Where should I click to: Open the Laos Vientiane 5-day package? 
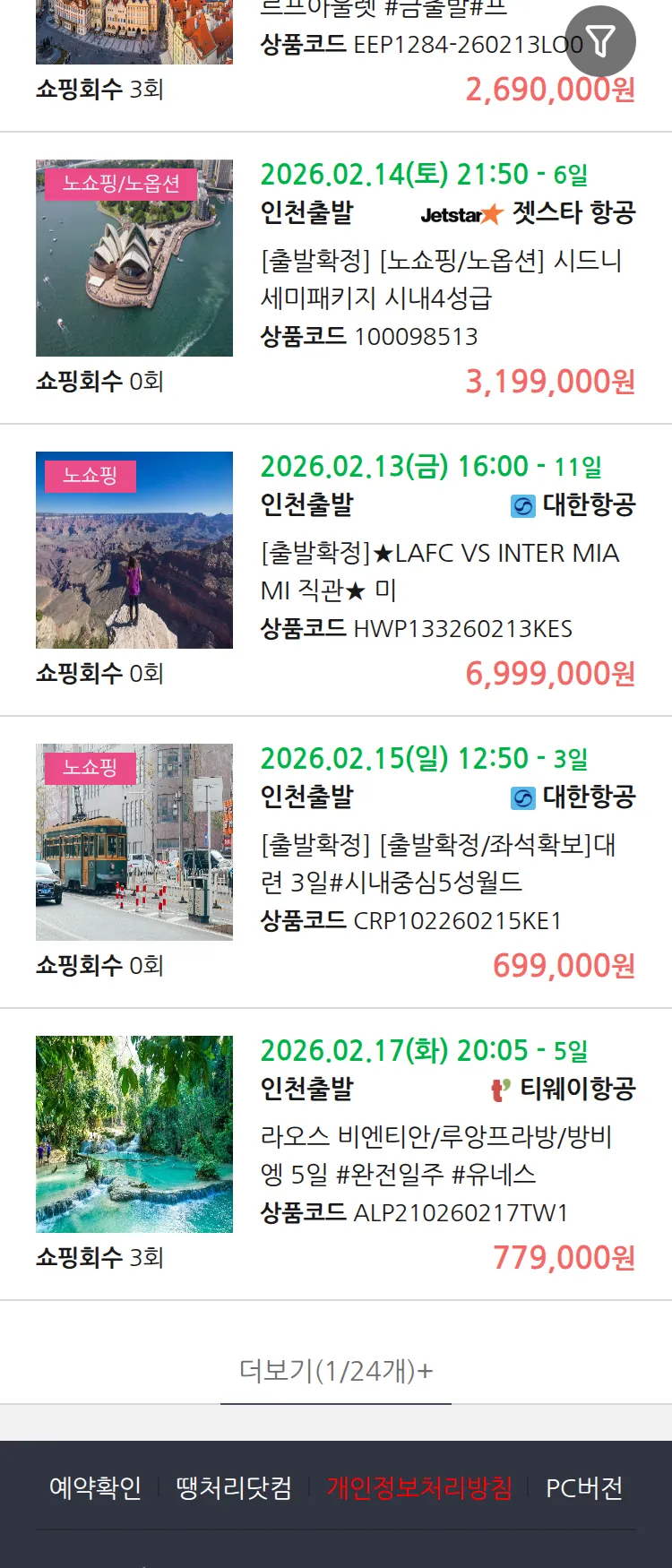(x=435, y=1155)
